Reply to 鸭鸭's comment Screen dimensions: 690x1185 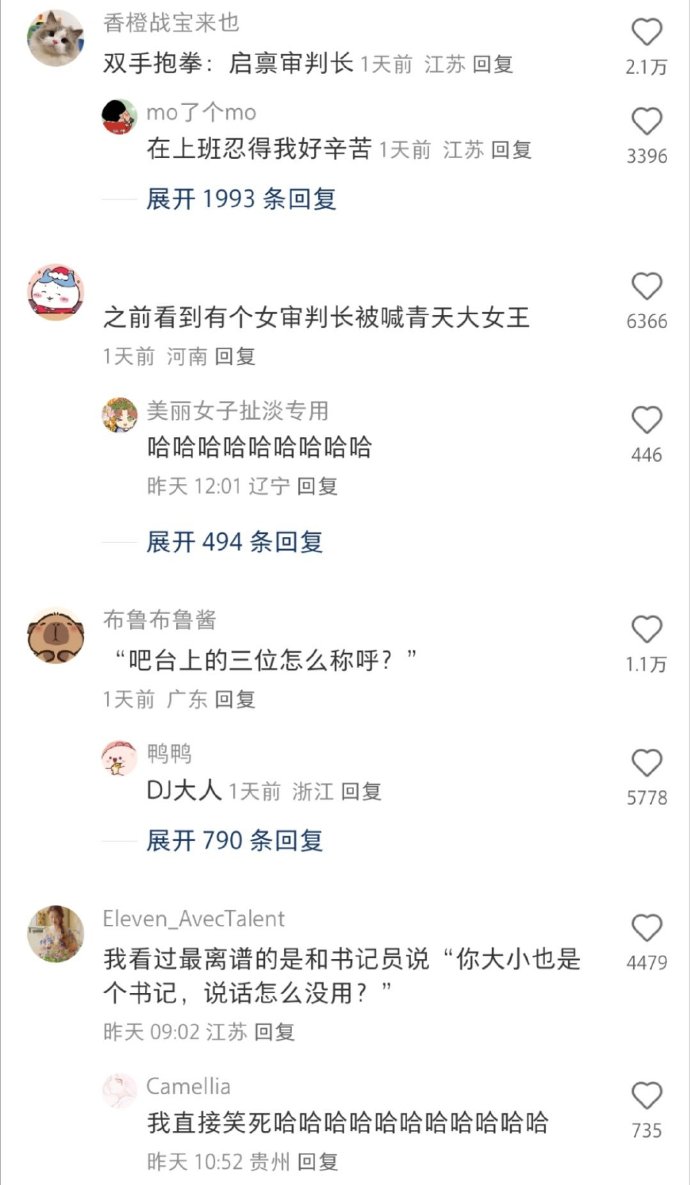tap(361, 792)
